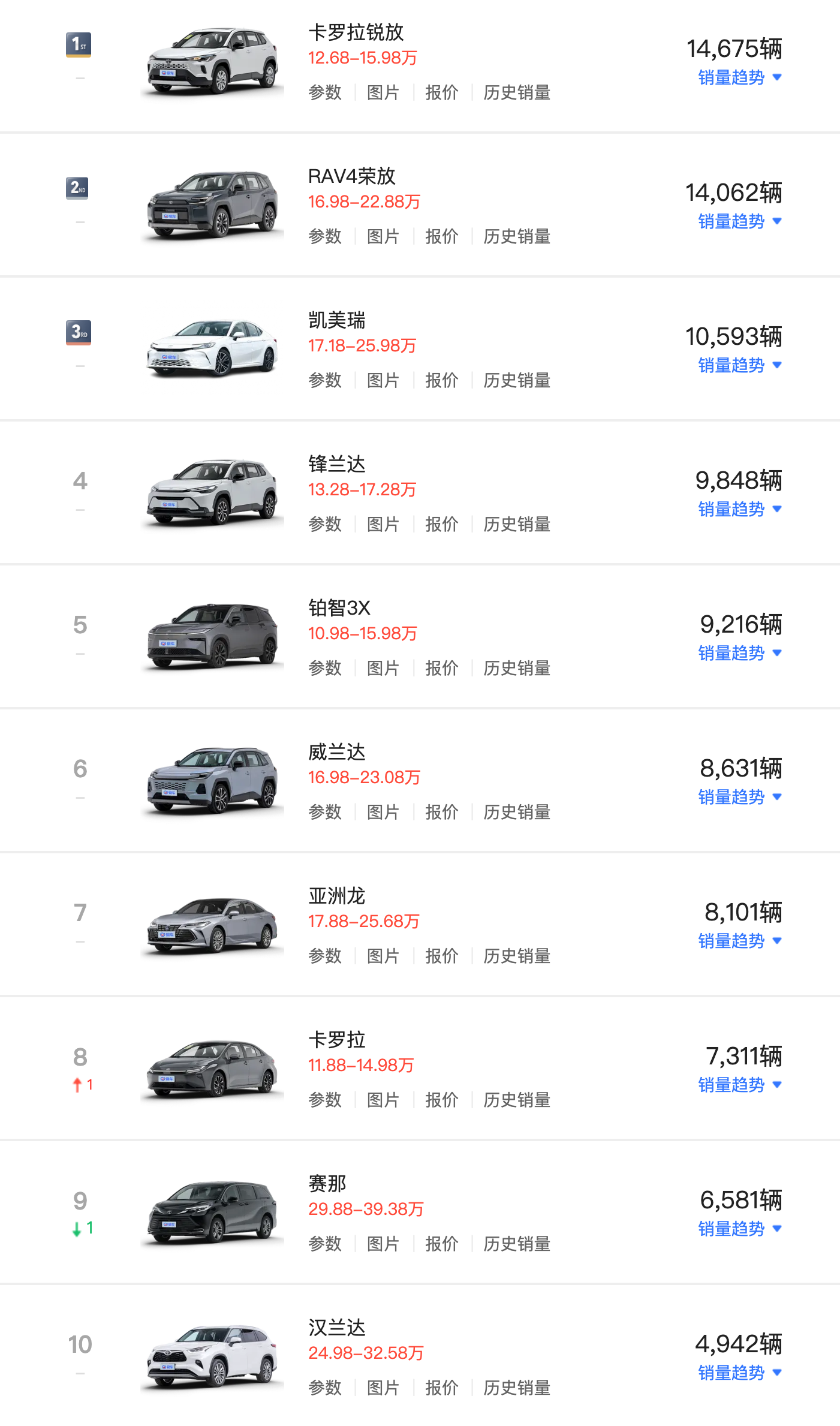This screenshot has height=1426, width=840.
Task: Expand 销量趋势 for 卡罗拉锐放
Action: 740,77
